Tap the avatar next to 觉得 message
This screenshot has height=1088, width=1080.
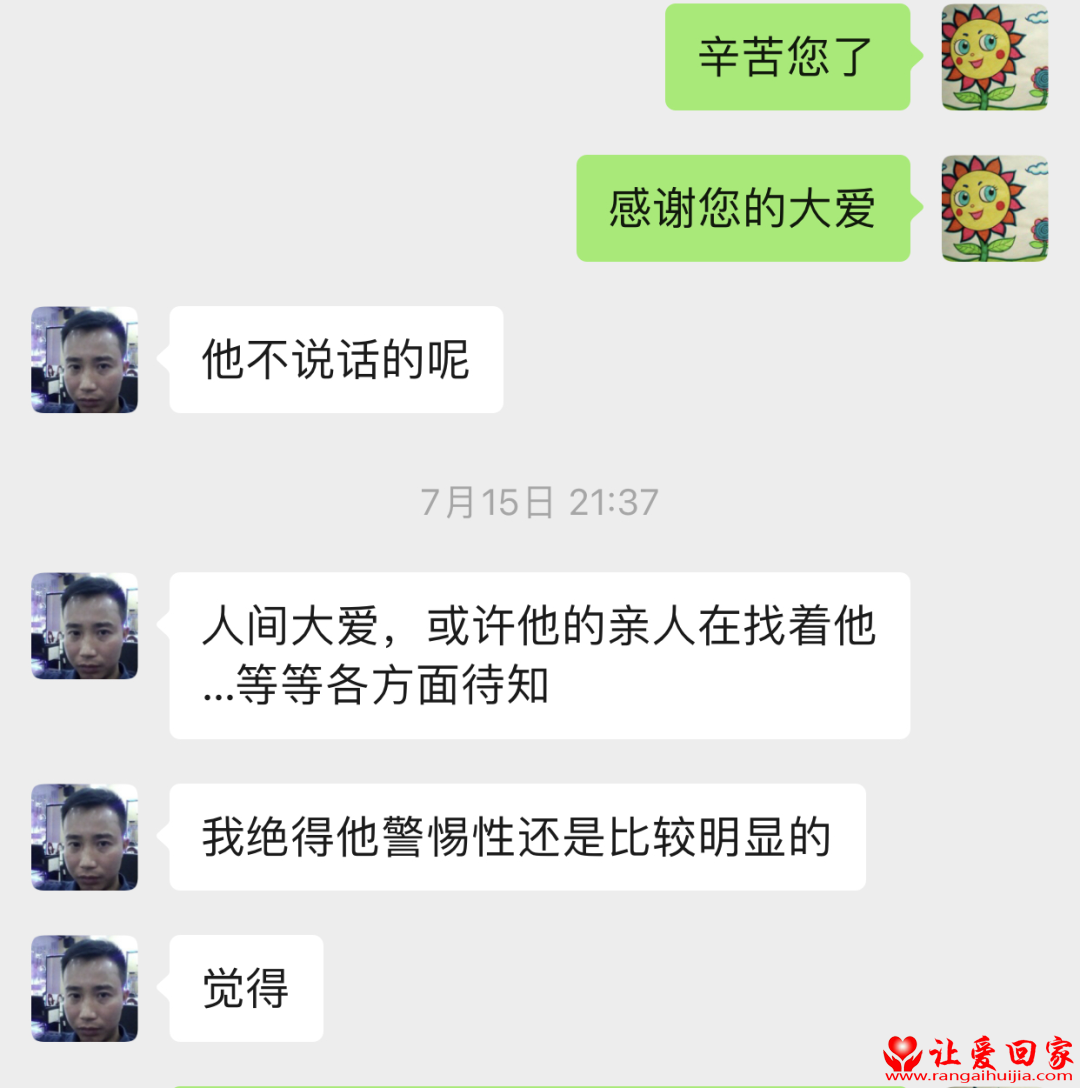pyautogui.click(x=85, y=988)
